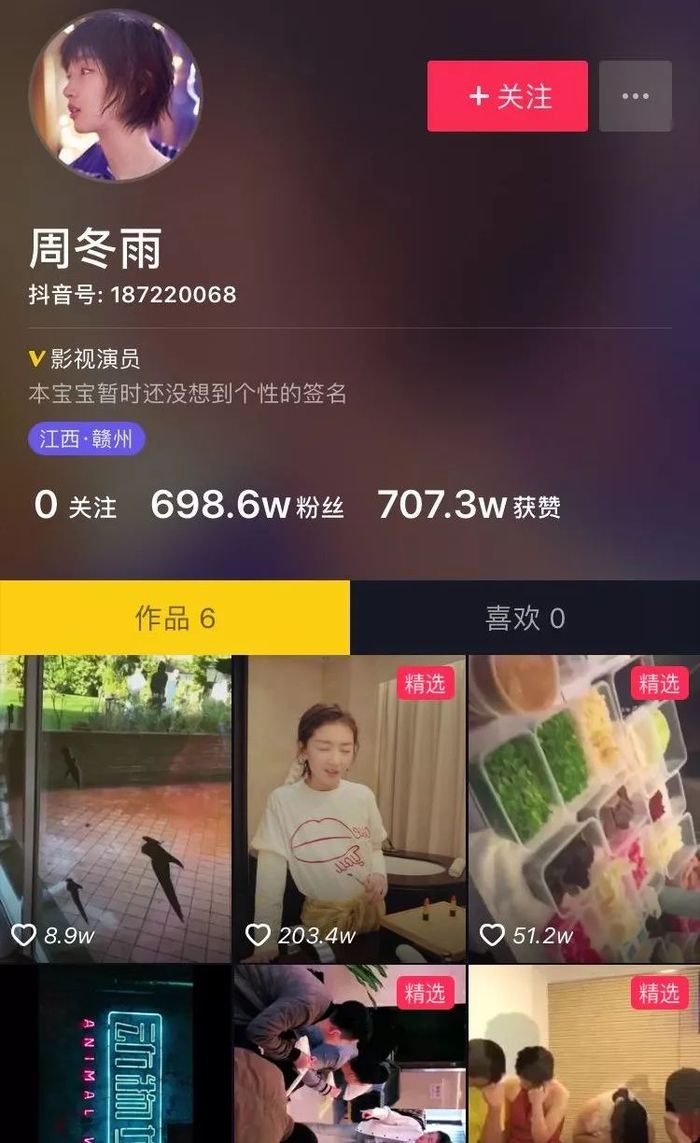Open the three-dot more options menu
The width and height of the screenshot is (700, 1143).
click(635, 96)
